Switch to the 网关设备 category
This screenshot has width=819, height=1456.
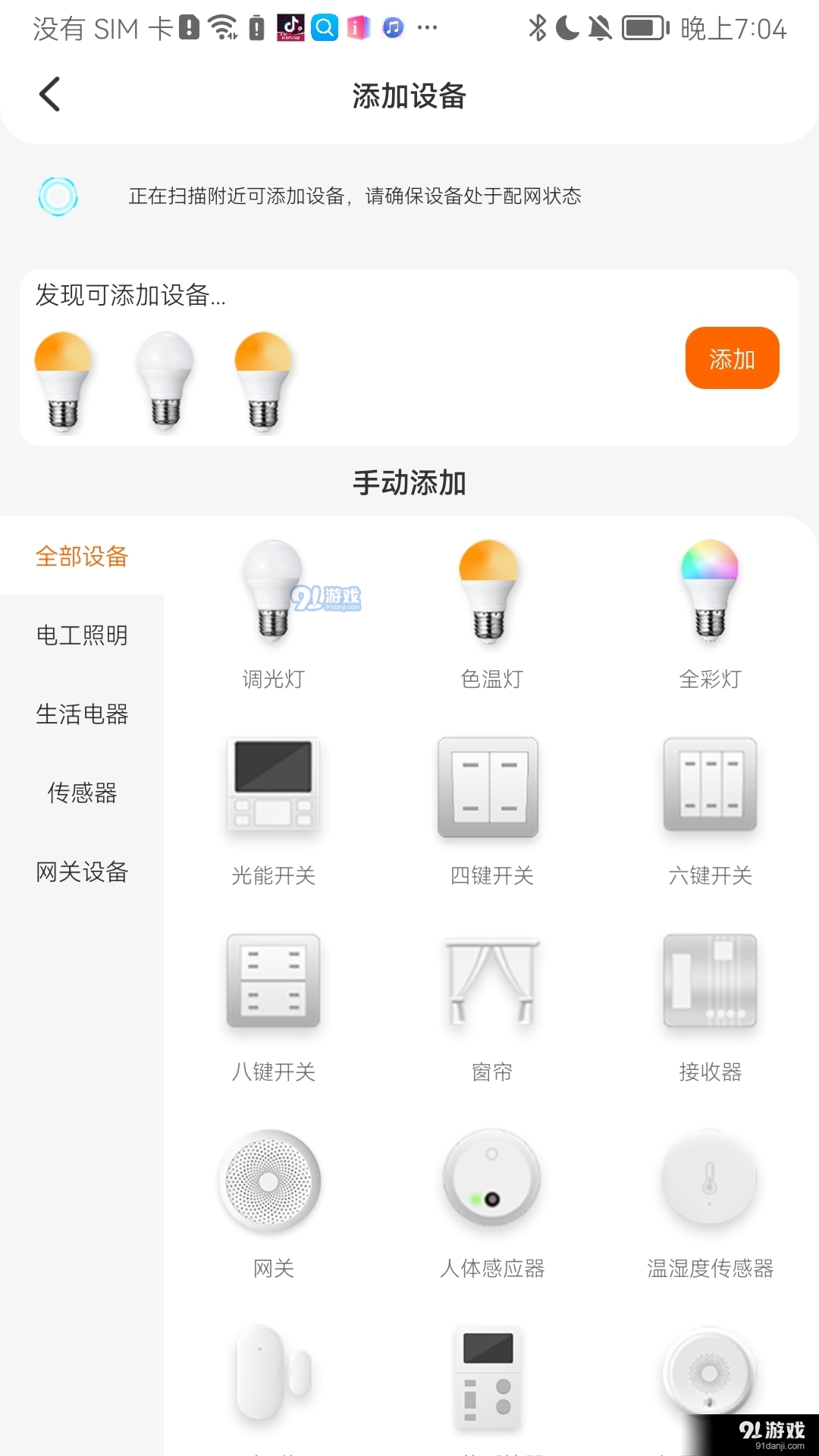tap(82, 872)
